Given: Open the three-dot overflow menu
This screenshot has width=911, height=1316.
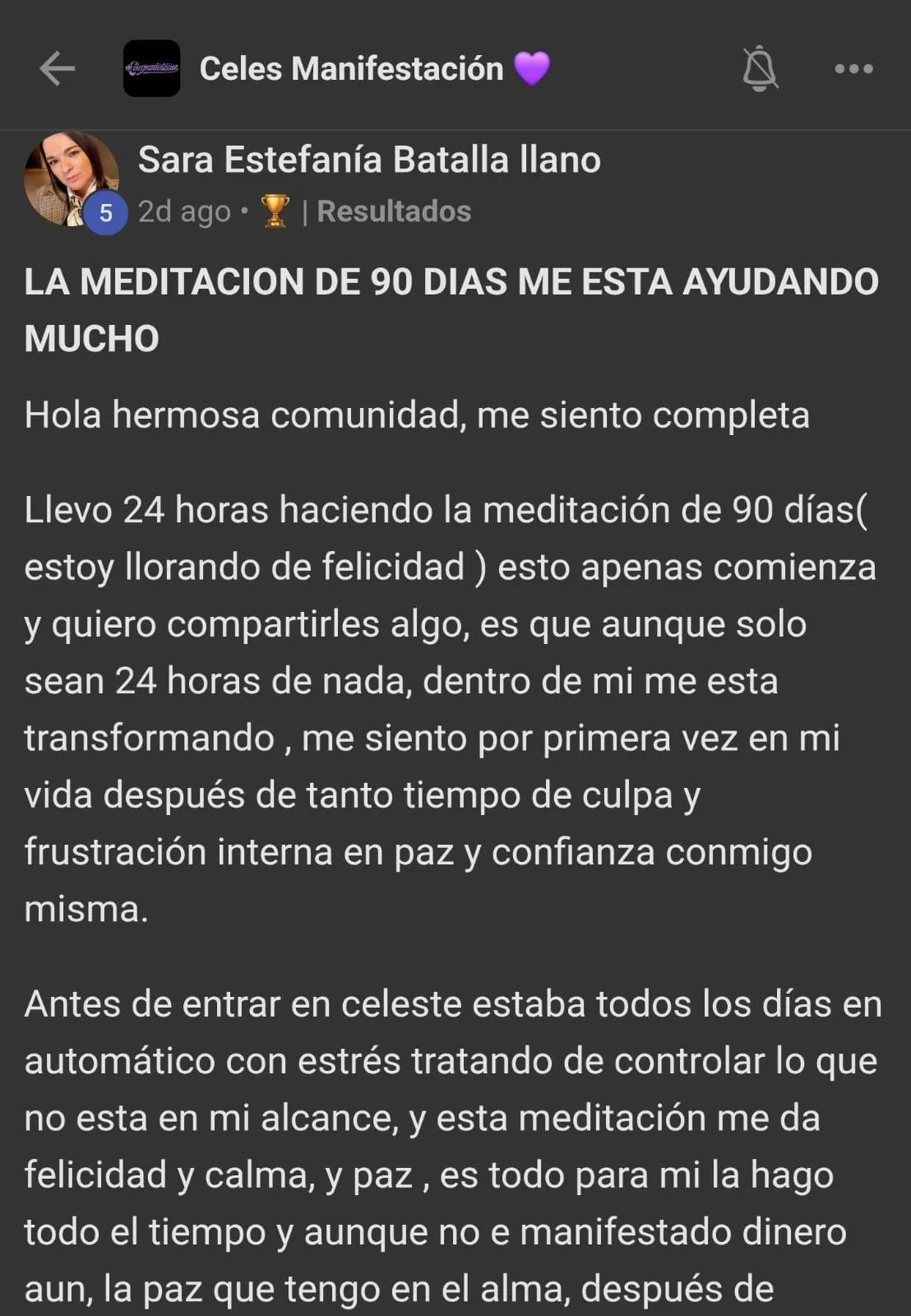Looking at the screenshot, I should (853, 68).
